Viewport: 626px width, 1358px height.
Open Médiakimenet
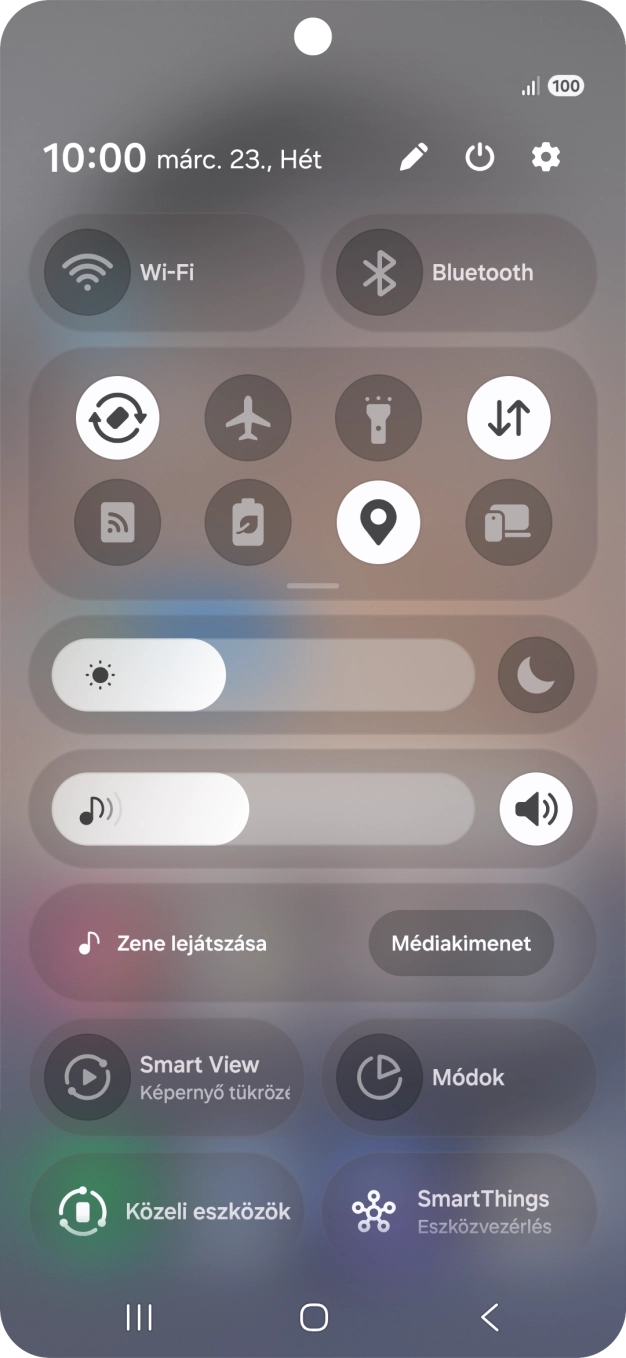tap(461, 943)
